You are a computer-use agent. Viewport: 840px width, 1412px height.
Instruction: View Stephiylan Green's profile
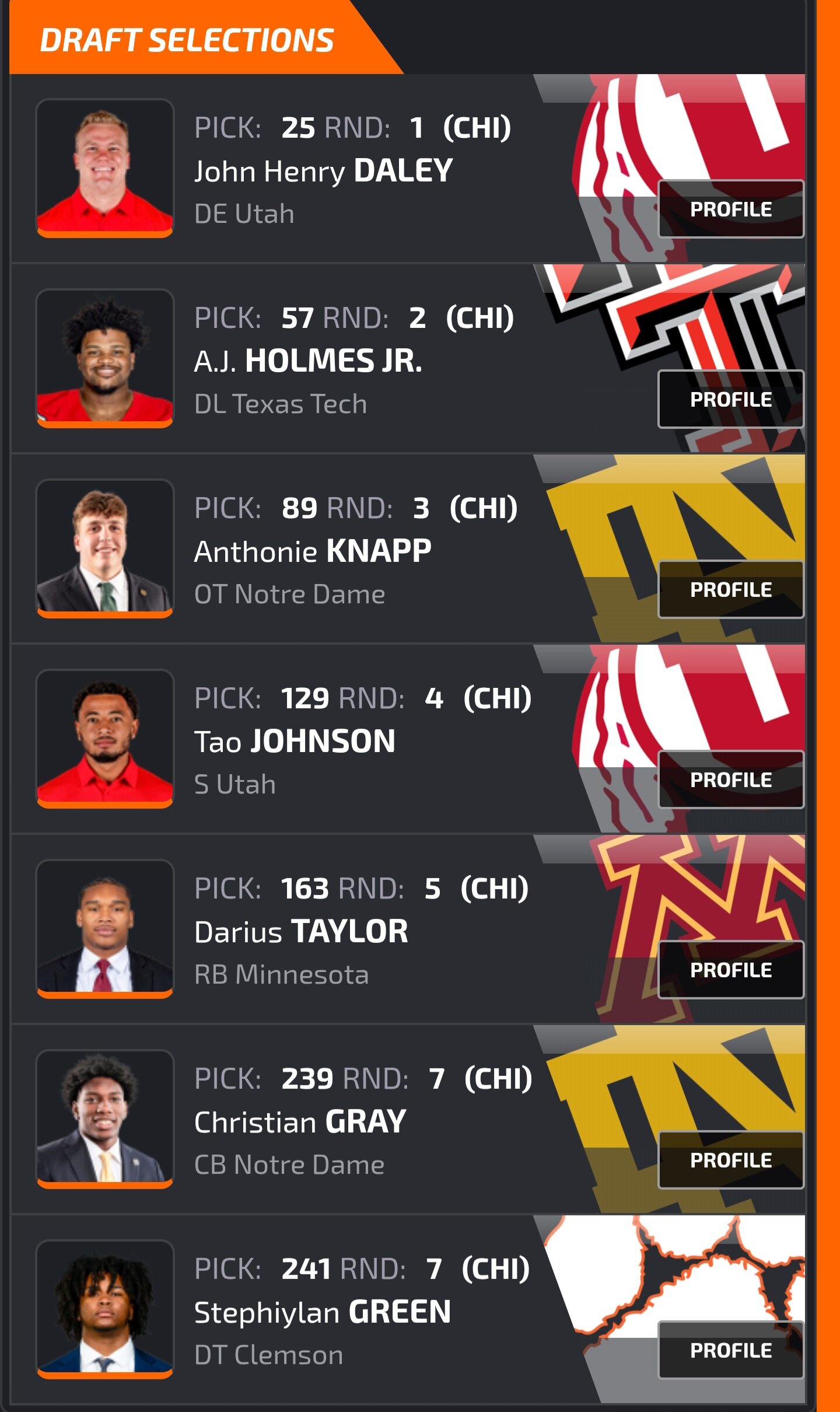pyautogui.click(x=730, y=1351)
